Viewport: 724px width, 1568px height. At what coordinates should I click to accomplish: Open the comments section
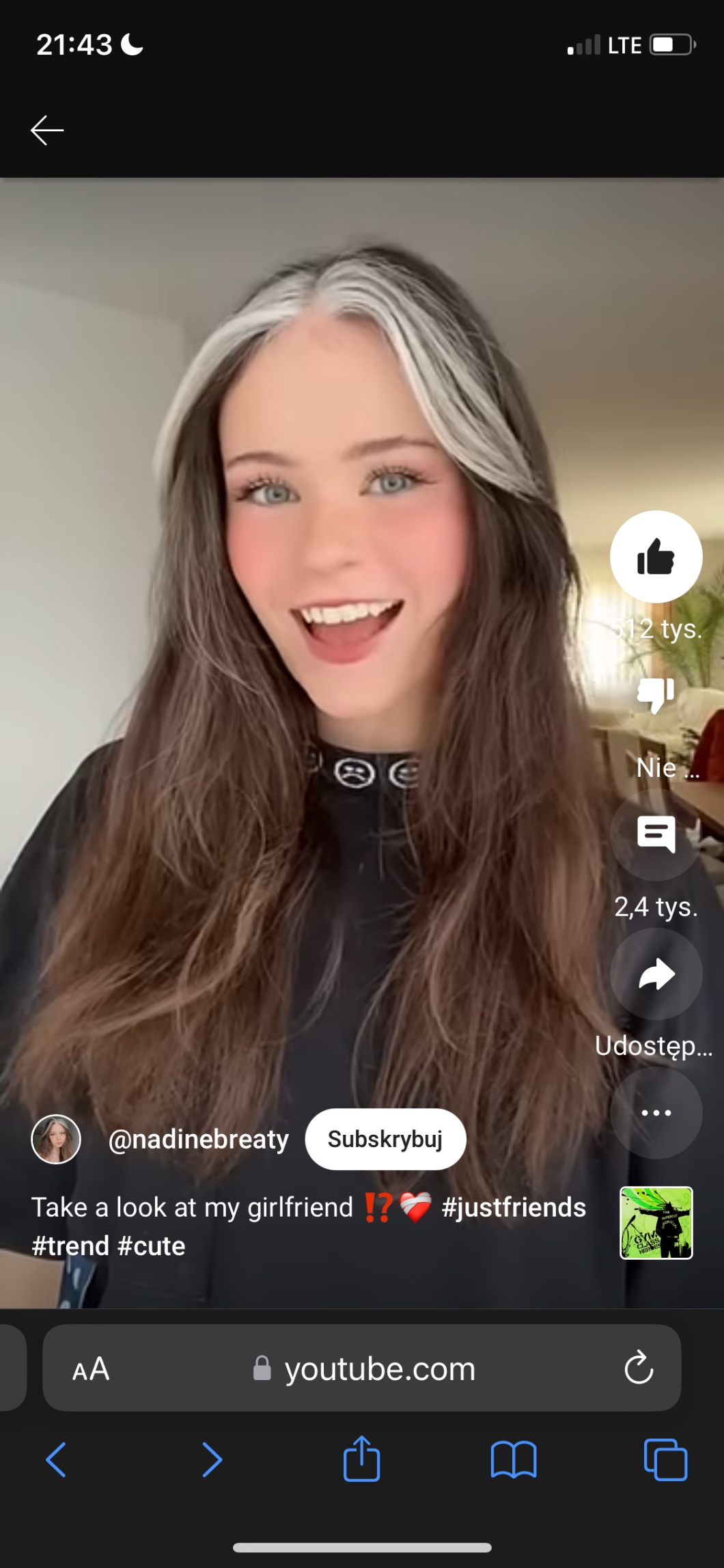pyautogui.click(x=656, y=834)
